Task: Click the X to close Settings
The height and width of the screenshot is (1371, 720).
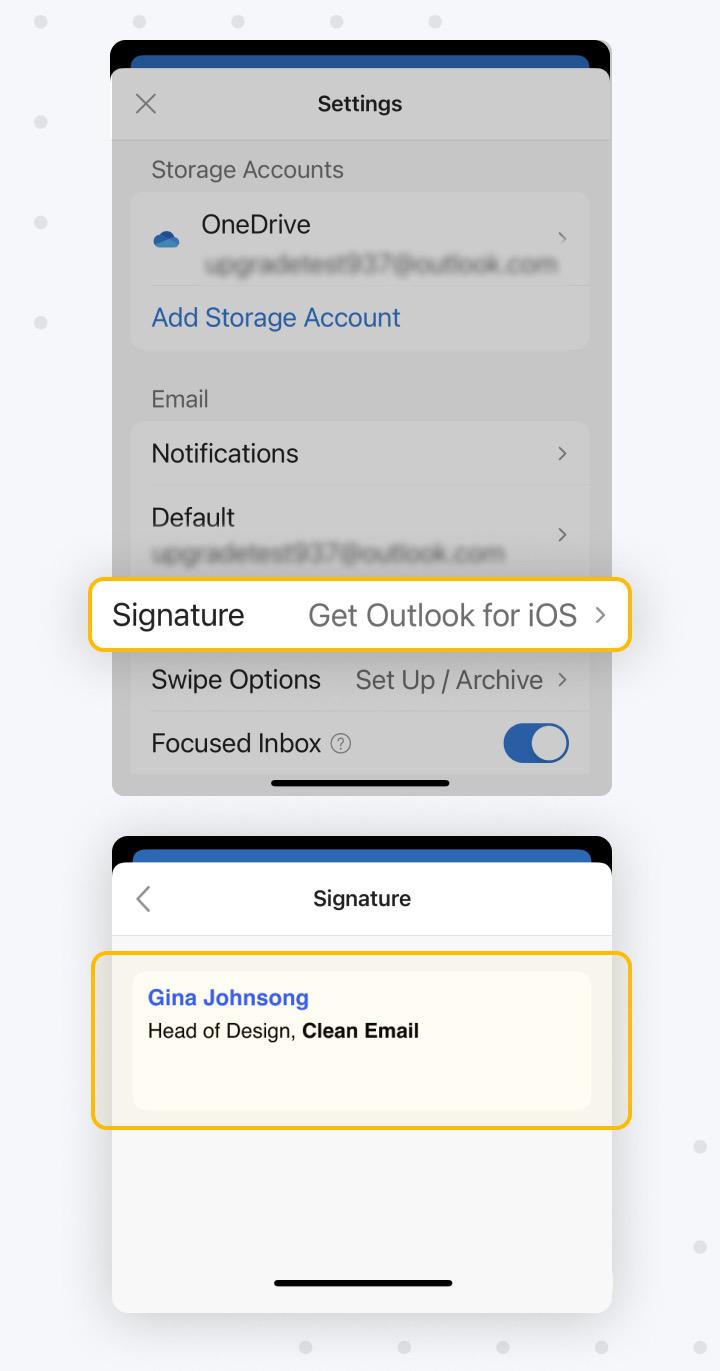Action: tap(145, 103)
